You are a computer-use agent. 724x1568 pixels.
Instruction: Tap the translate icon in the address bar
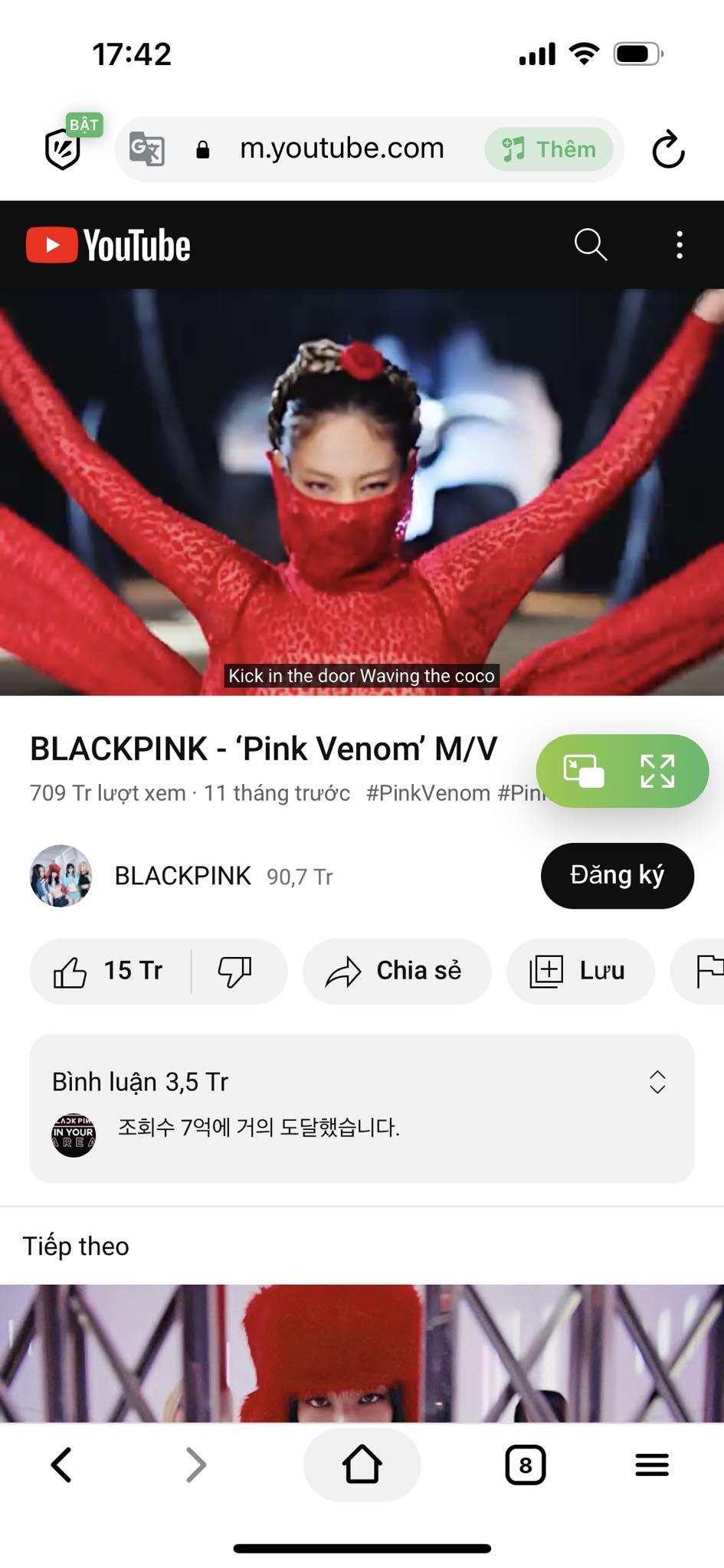pos(147,149)
